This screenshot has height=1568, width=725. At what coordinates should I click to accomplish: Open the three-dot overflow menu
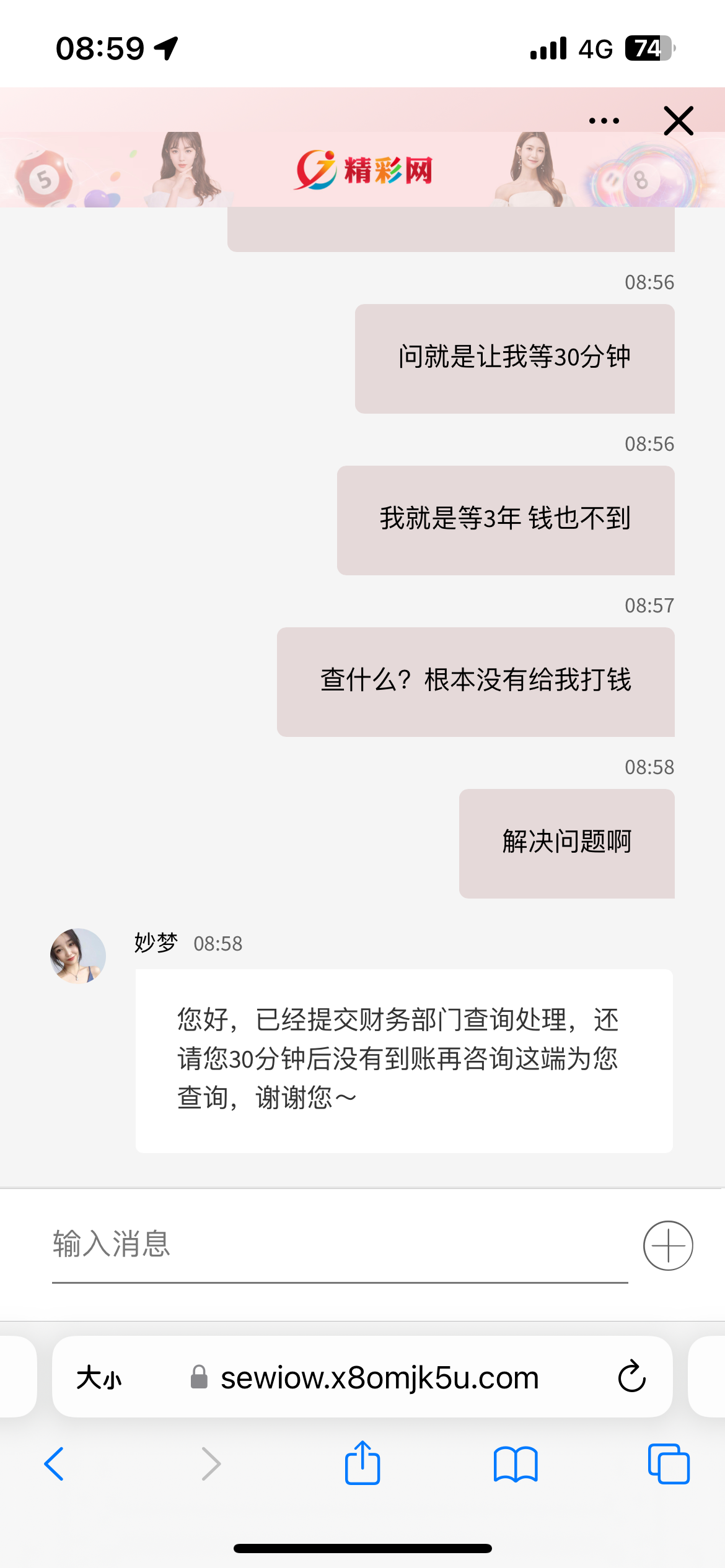(604, 121)
